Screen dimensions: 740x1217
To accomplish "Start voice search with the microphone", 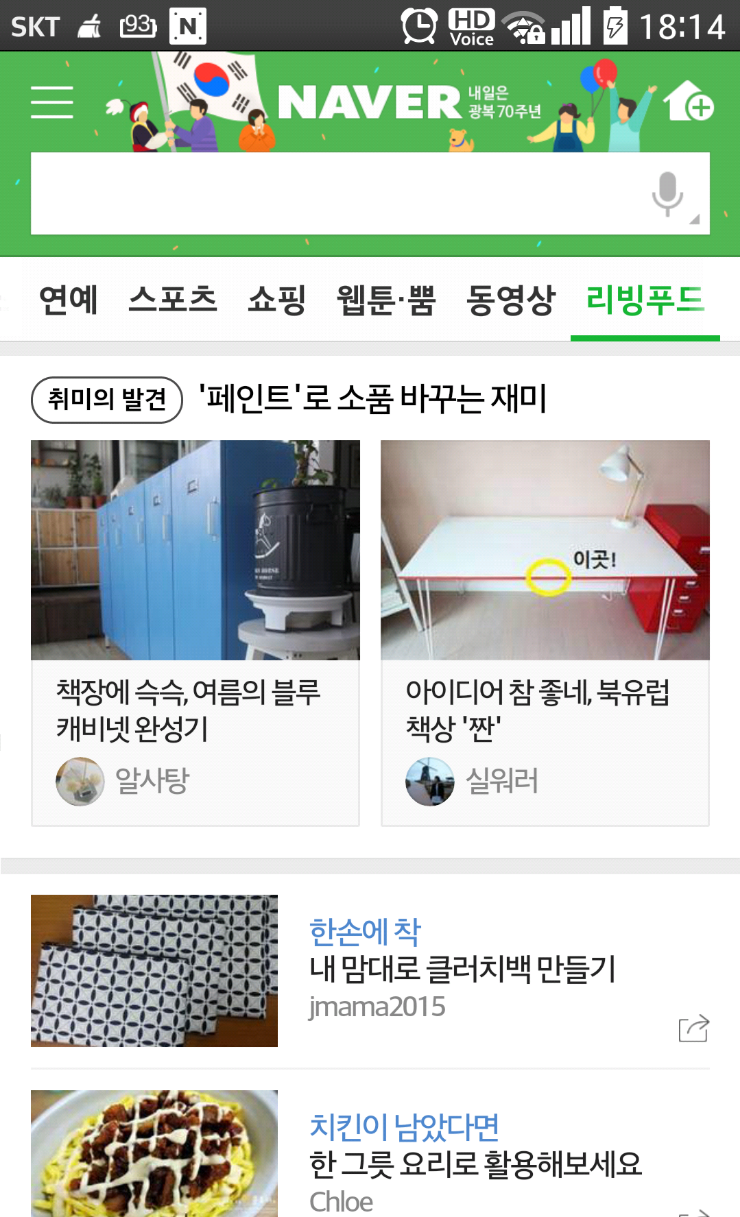I will tap(668, 194).
